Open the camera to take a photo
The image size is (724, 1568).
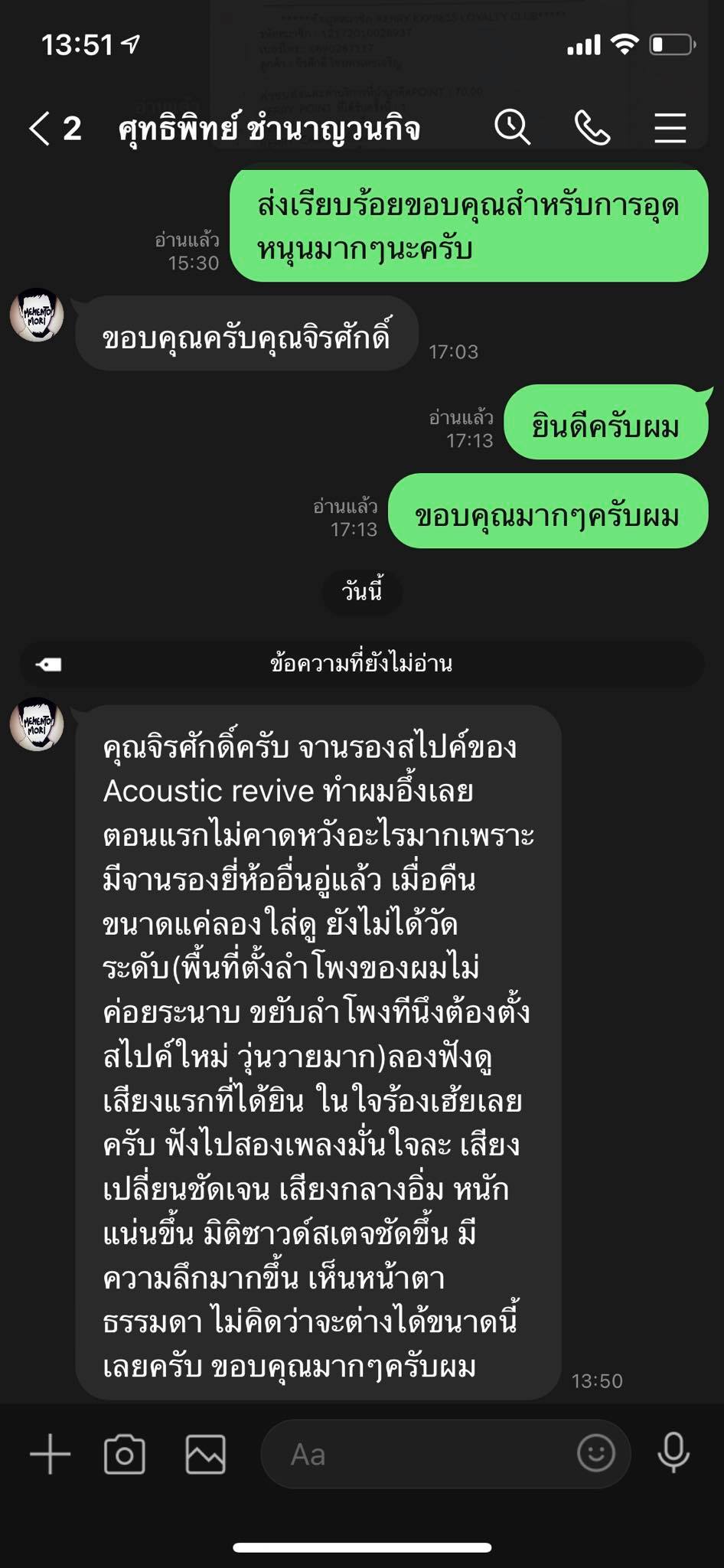coord(125,1454)
